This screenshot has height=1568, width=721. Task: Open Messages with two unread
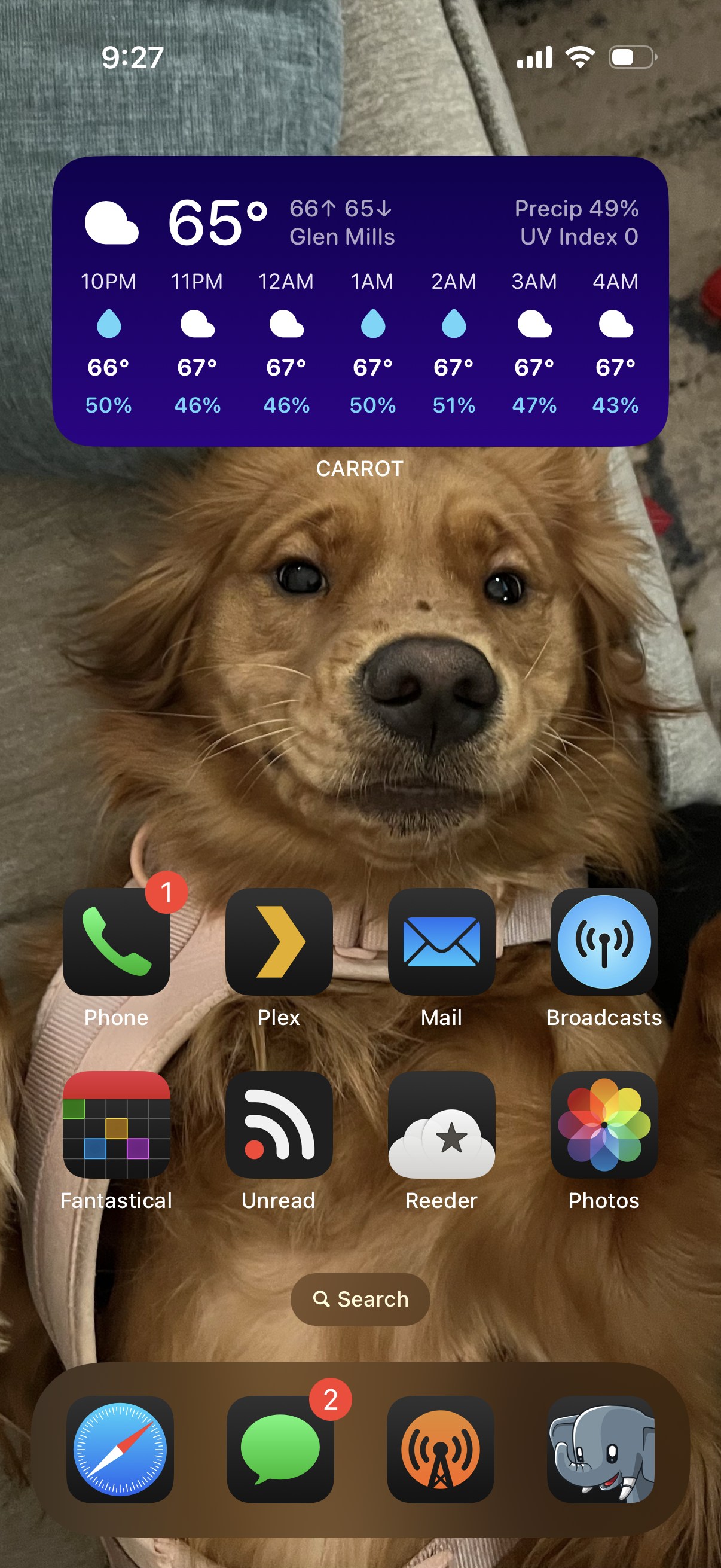[x=280, y=1450]
